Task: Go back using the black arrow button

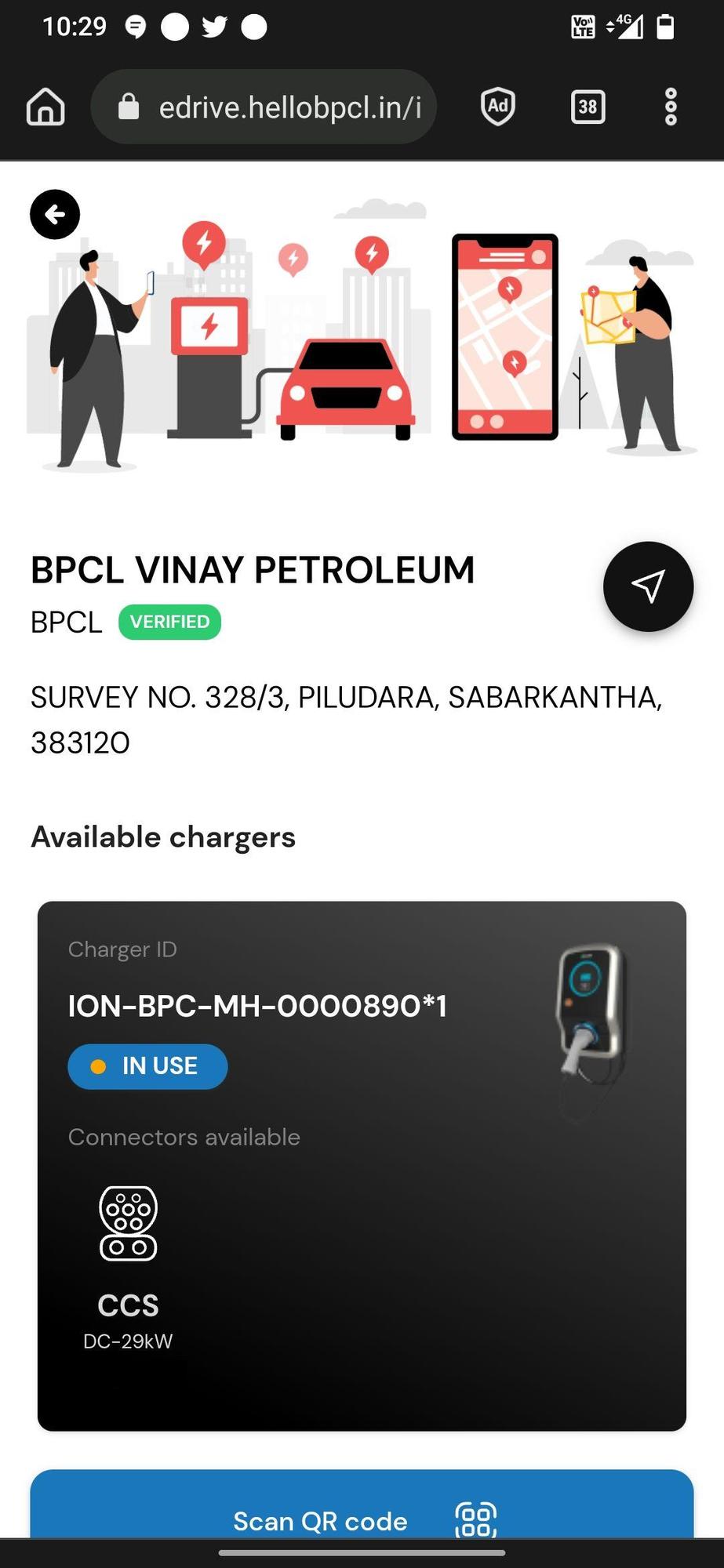Action: click(55, 214)
